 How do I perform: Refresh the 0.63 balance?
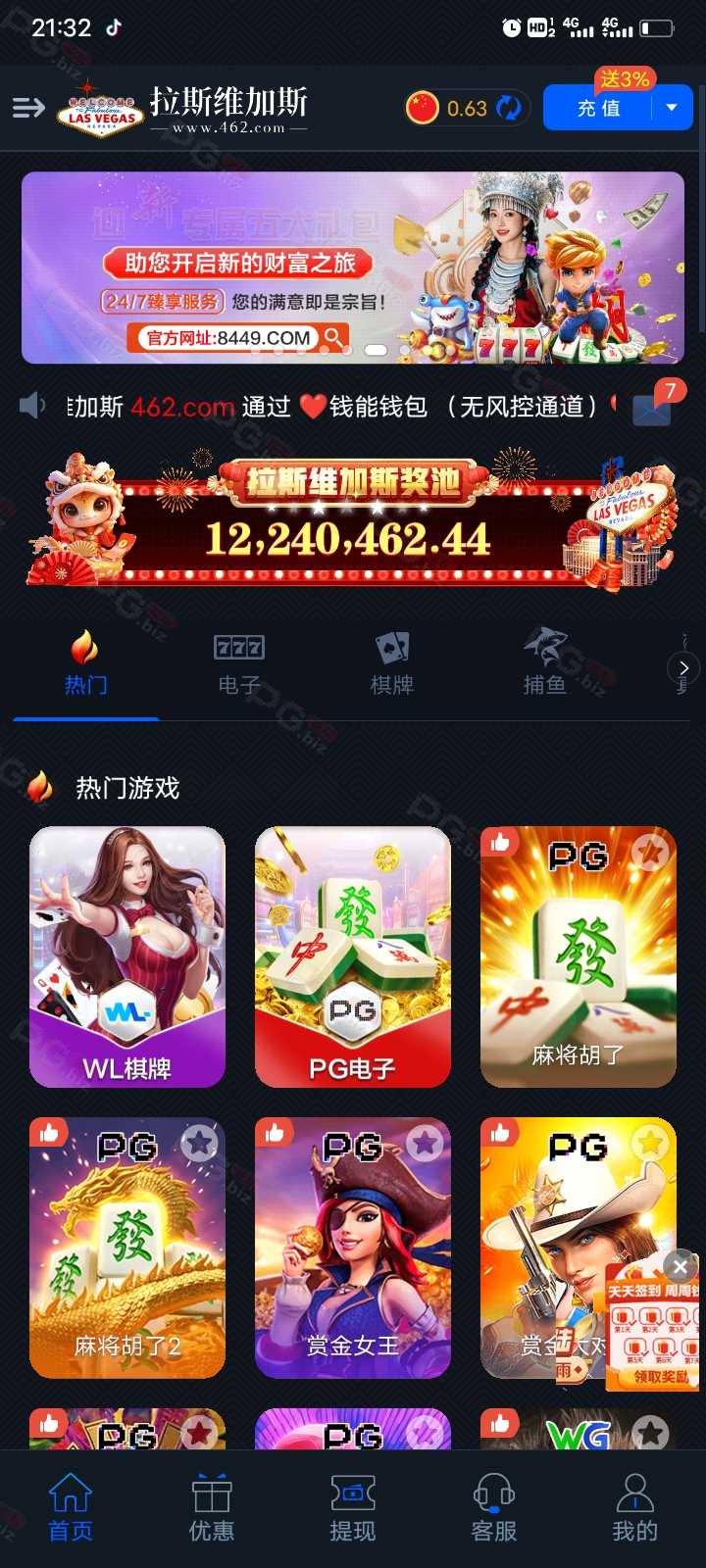point(509,108)
